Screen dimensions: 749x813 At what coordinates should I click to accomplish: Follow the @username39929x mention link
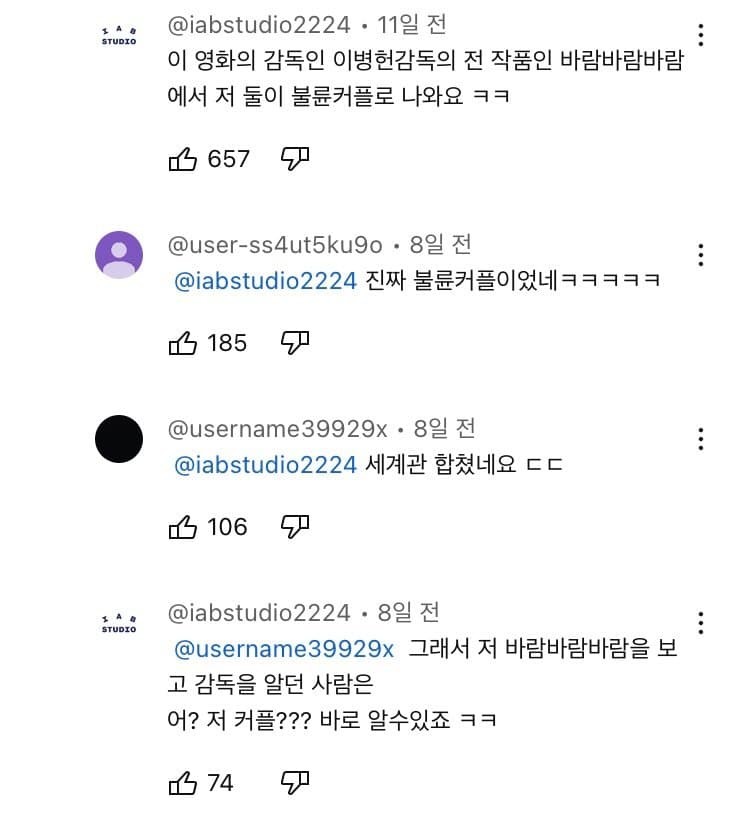click(x=284, y=649)
